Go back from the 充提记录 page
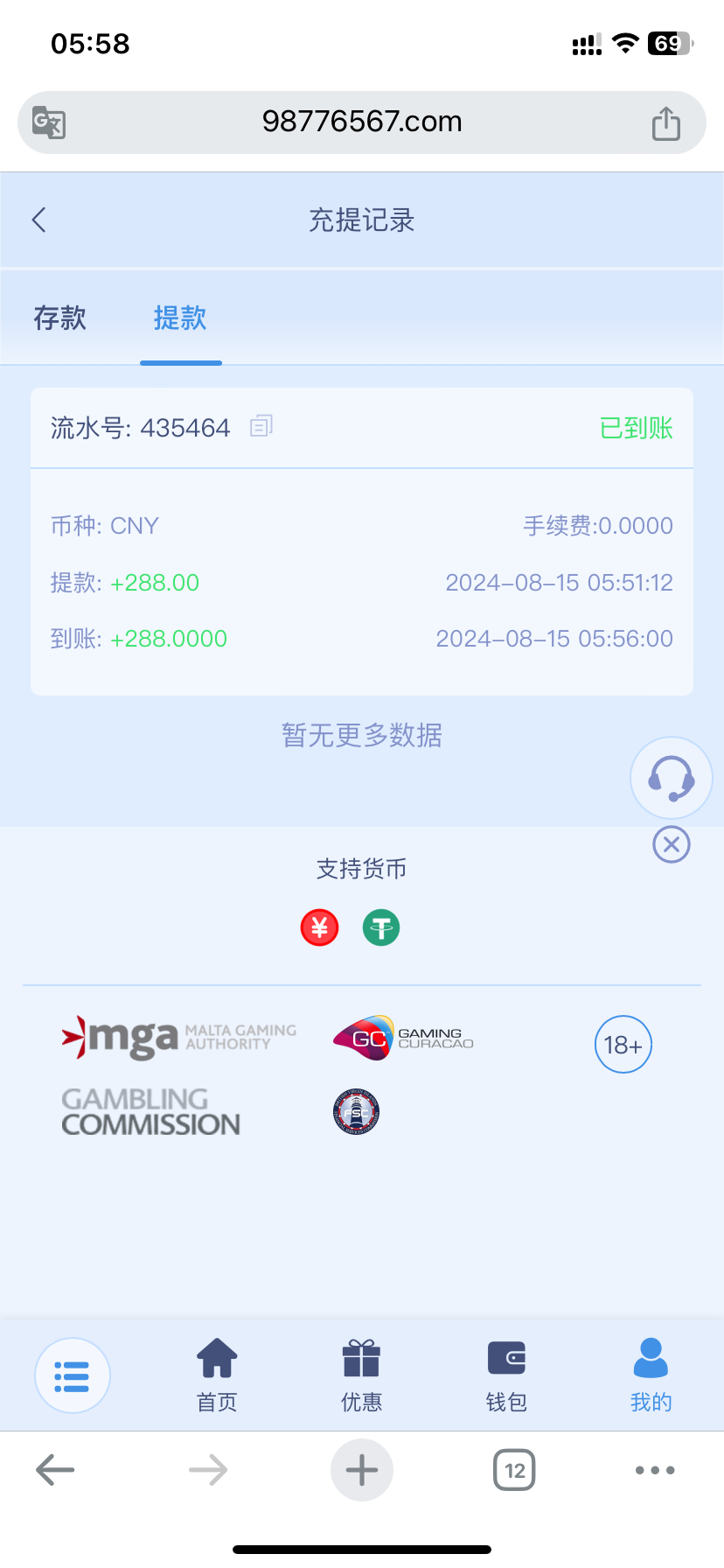This screenshot has height=1568, width=724. coord(38,220)
